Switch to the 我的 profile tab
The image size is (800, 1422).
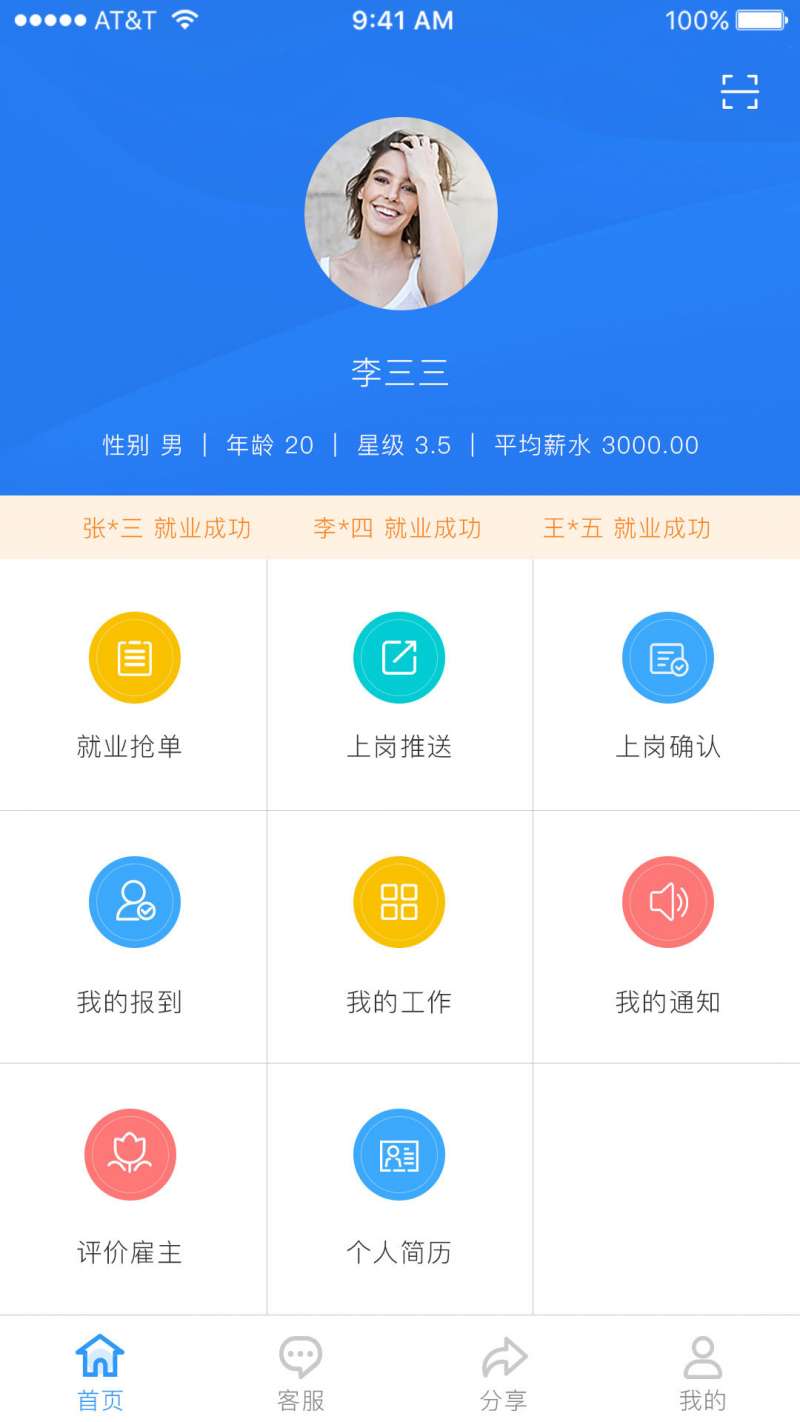702,1372
